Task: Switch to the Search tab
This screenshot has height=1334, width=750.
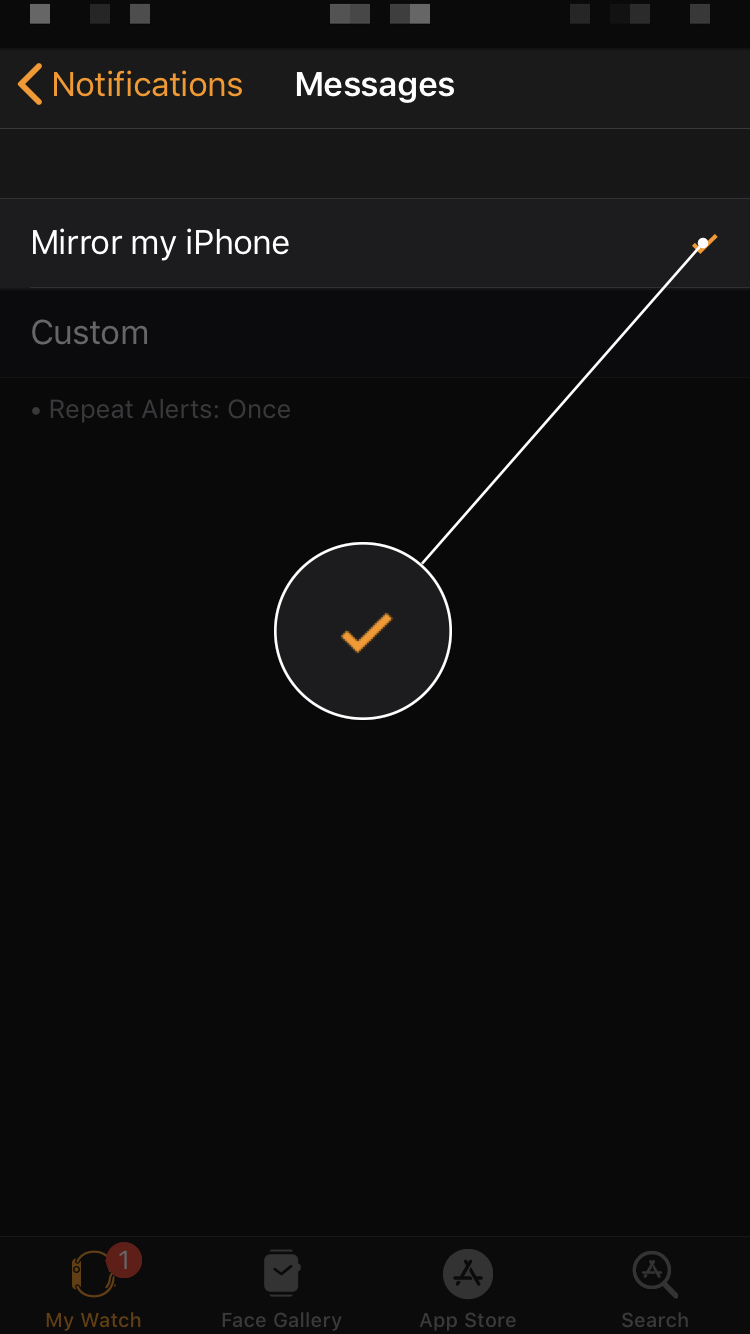Action: [x=654, y=1285]
